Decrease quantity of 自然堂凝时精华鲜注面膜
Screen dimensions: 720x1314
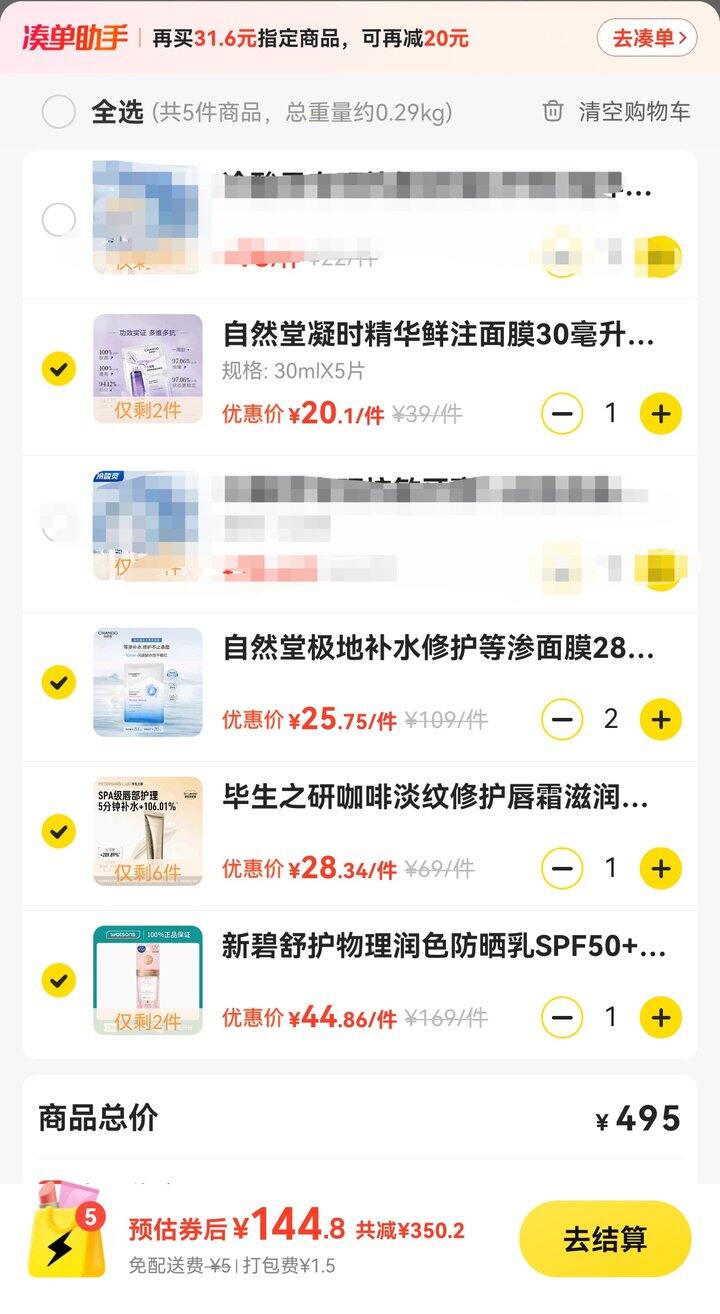click(562, 413)
